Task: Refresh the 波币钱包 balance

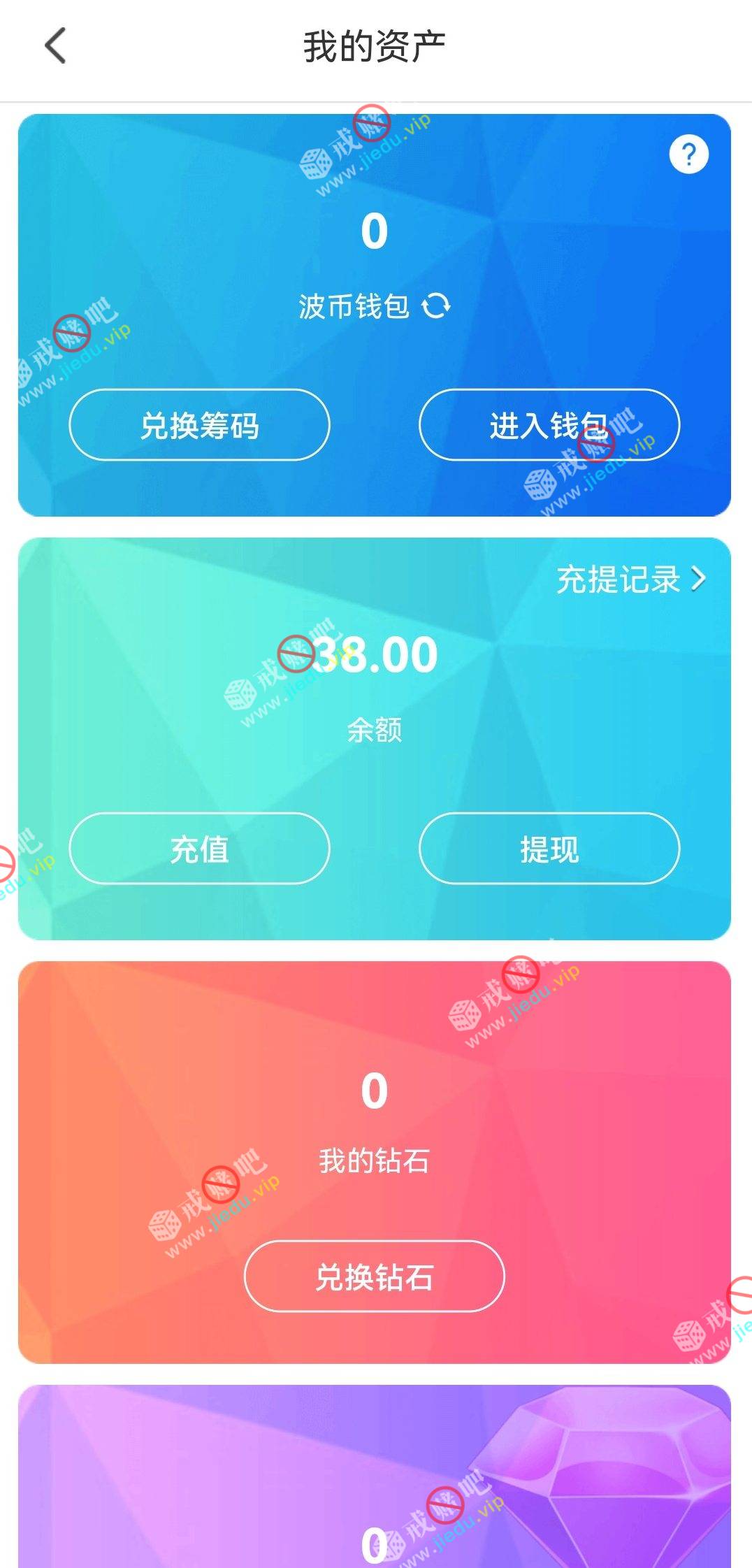Action: (x=436, y=306)
